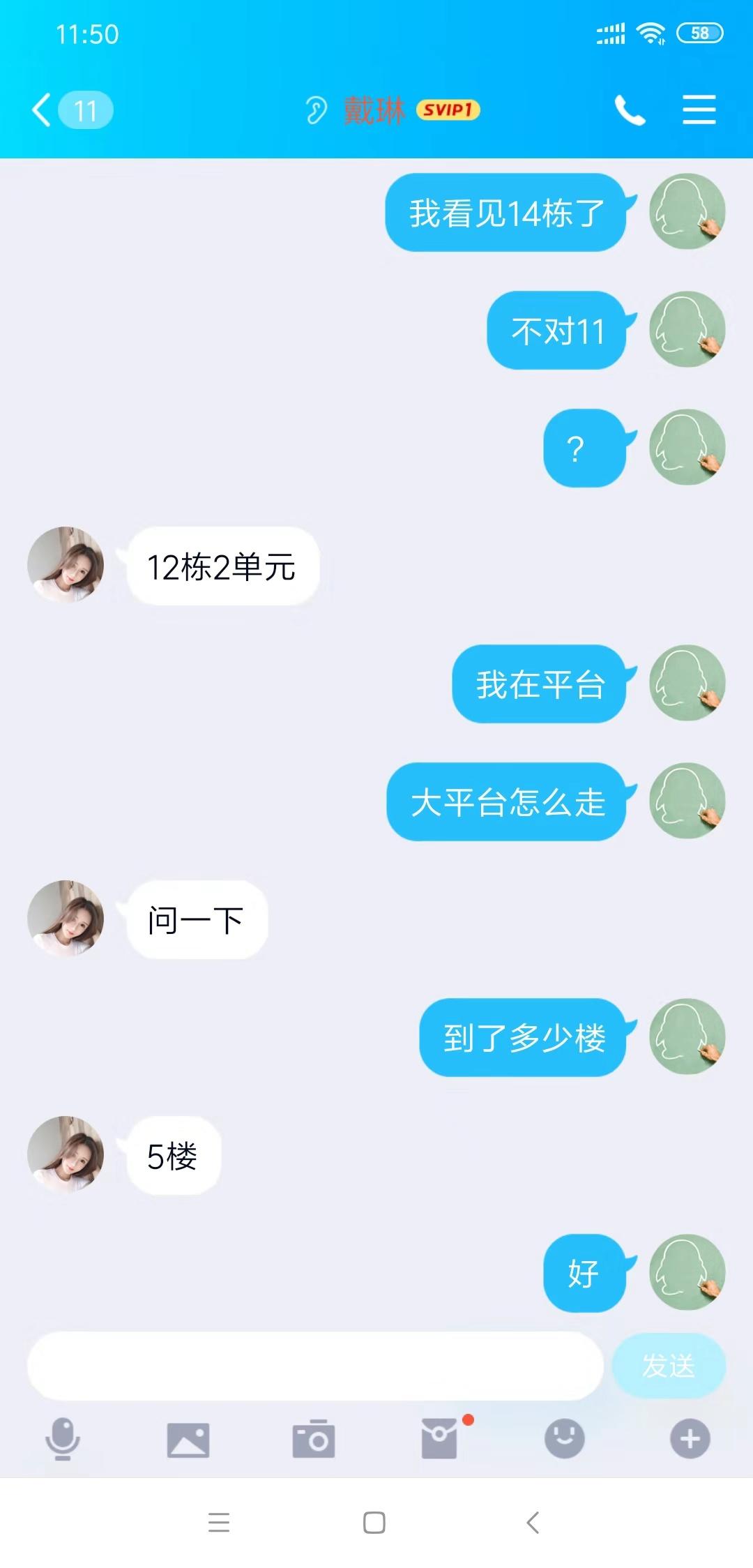Viewport: 753px width, 1568px height.
Task: Record a voice message with microphone
Action: (63, 1438)
